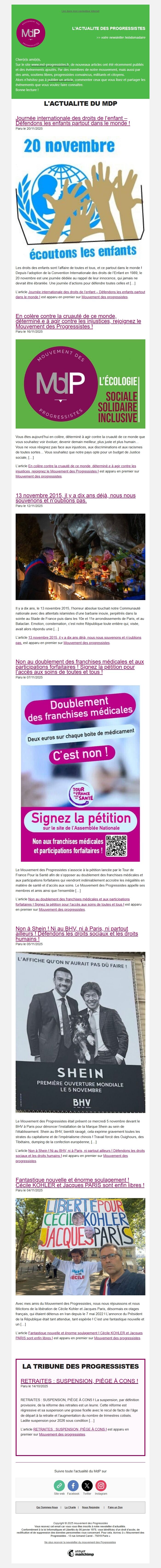The width and height of the screenshot is (161, 1568).
Task: Open the 20 novembre children's rights image
Action: [80, 198]
